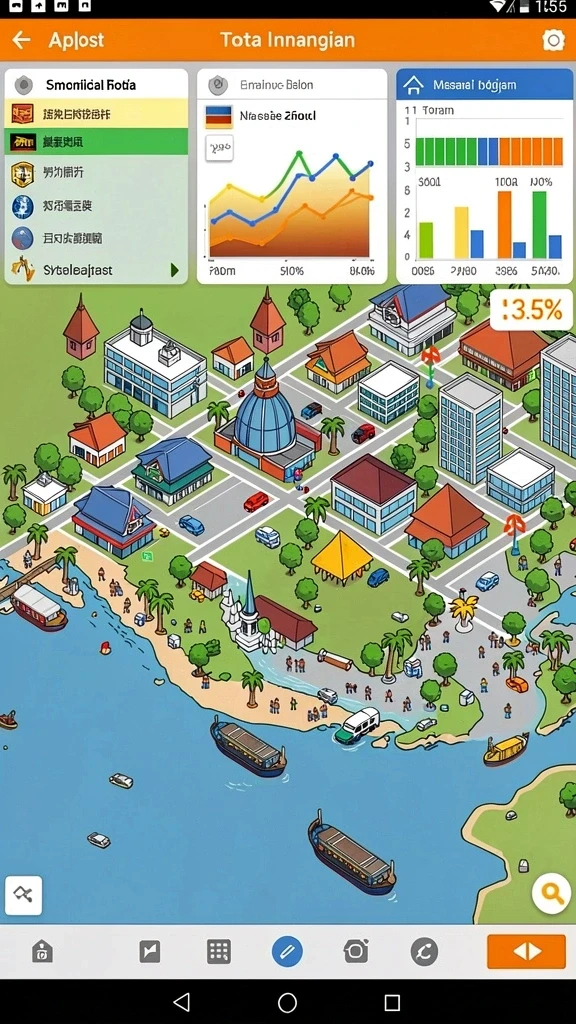Open the tools button at the map's corner
Image resolution: width=576 pixels, height=1024 pixels.
(24, 895)
